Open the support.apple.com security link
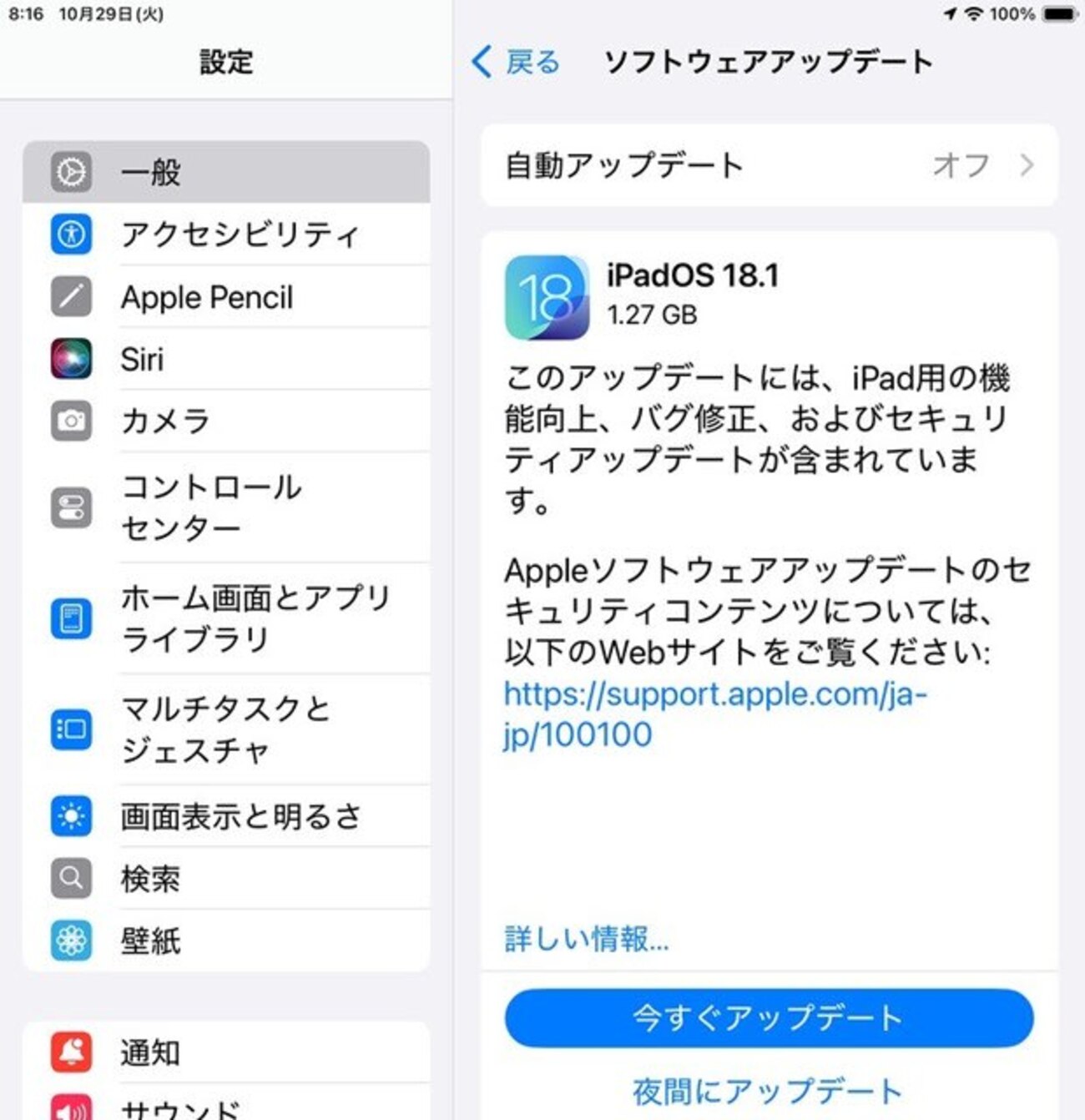 pos(714,714)
